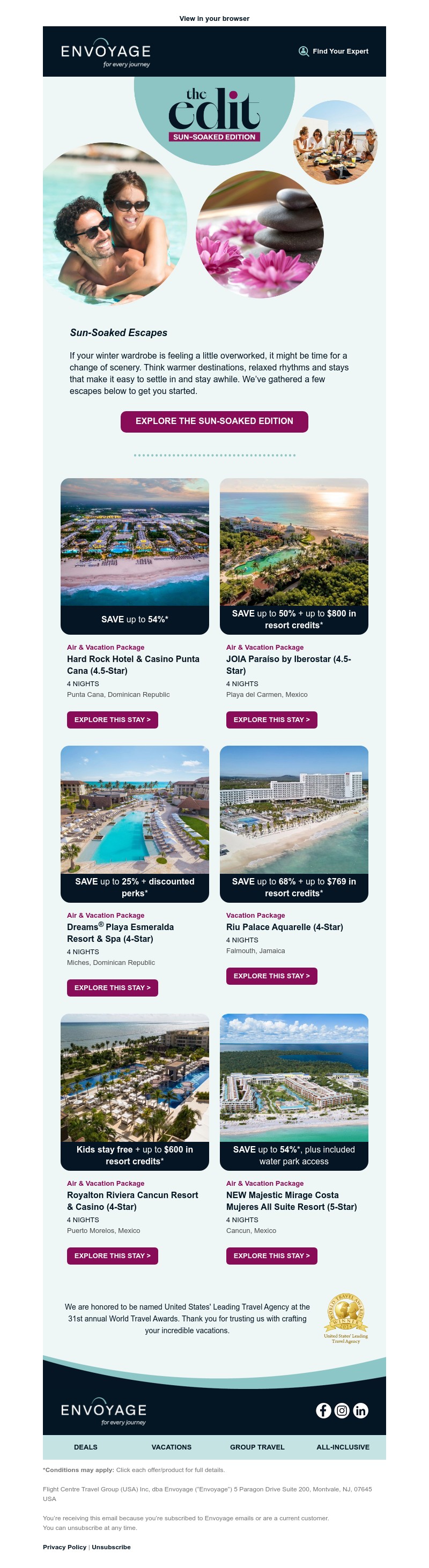
Task: Explore the Royalton Riviera Cancun stay
Action: [x=112, y=1255]
